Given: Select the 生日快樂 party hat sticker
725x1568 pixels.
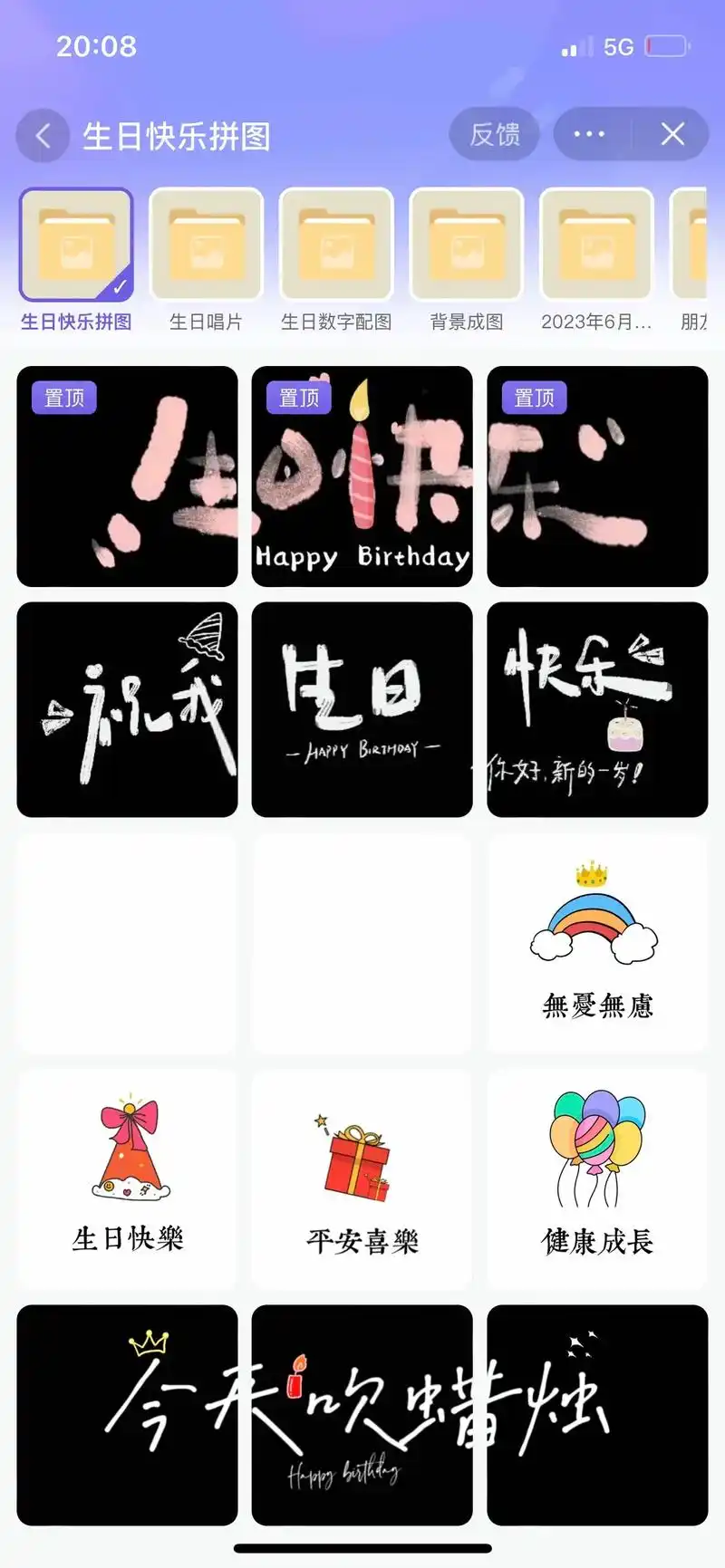Looking at the screenshot, I should coord(127,1178).
